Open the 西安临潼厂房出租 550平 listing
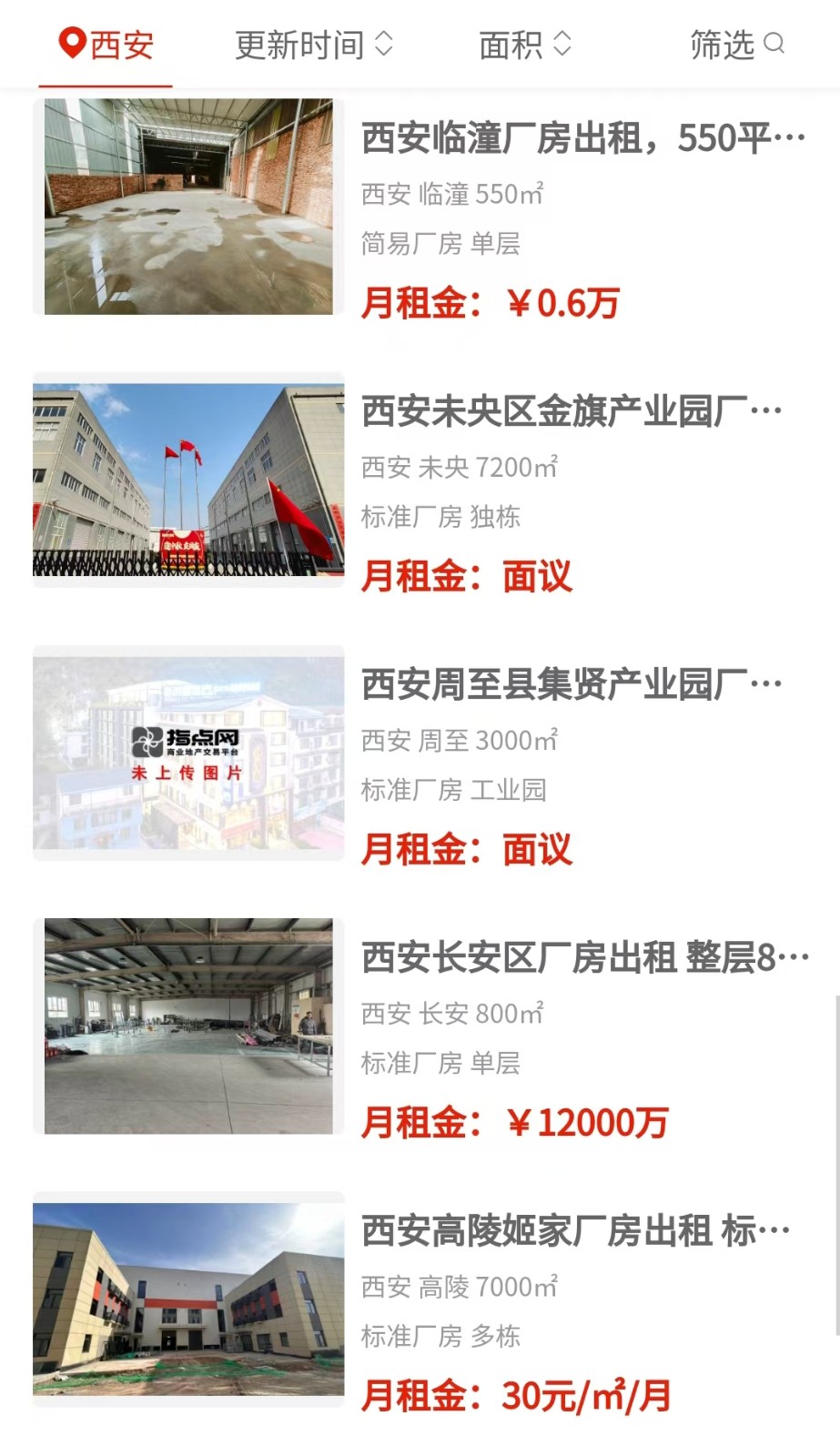Viewport: 840px width, 1456px height. [582, 138]
